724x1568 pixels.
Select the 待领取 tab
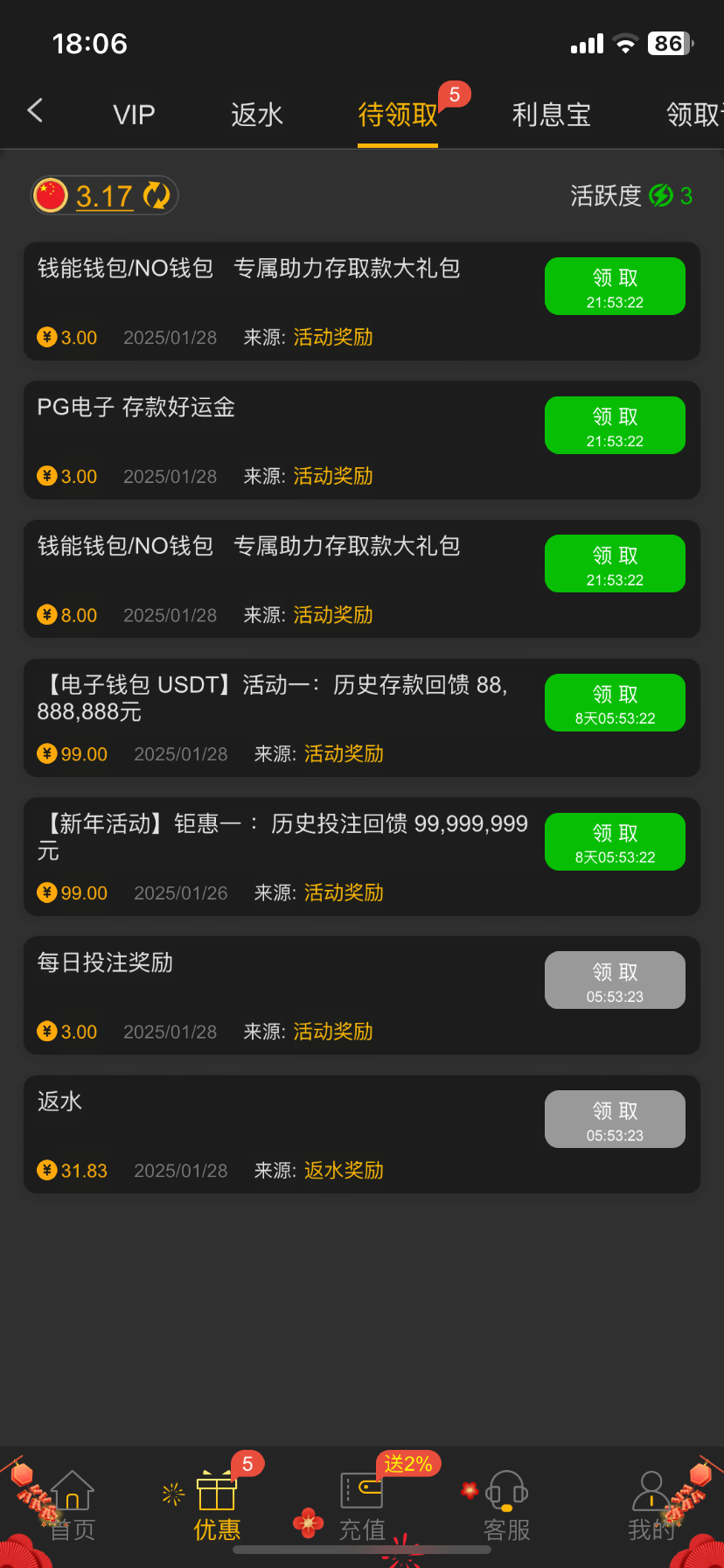398,115
